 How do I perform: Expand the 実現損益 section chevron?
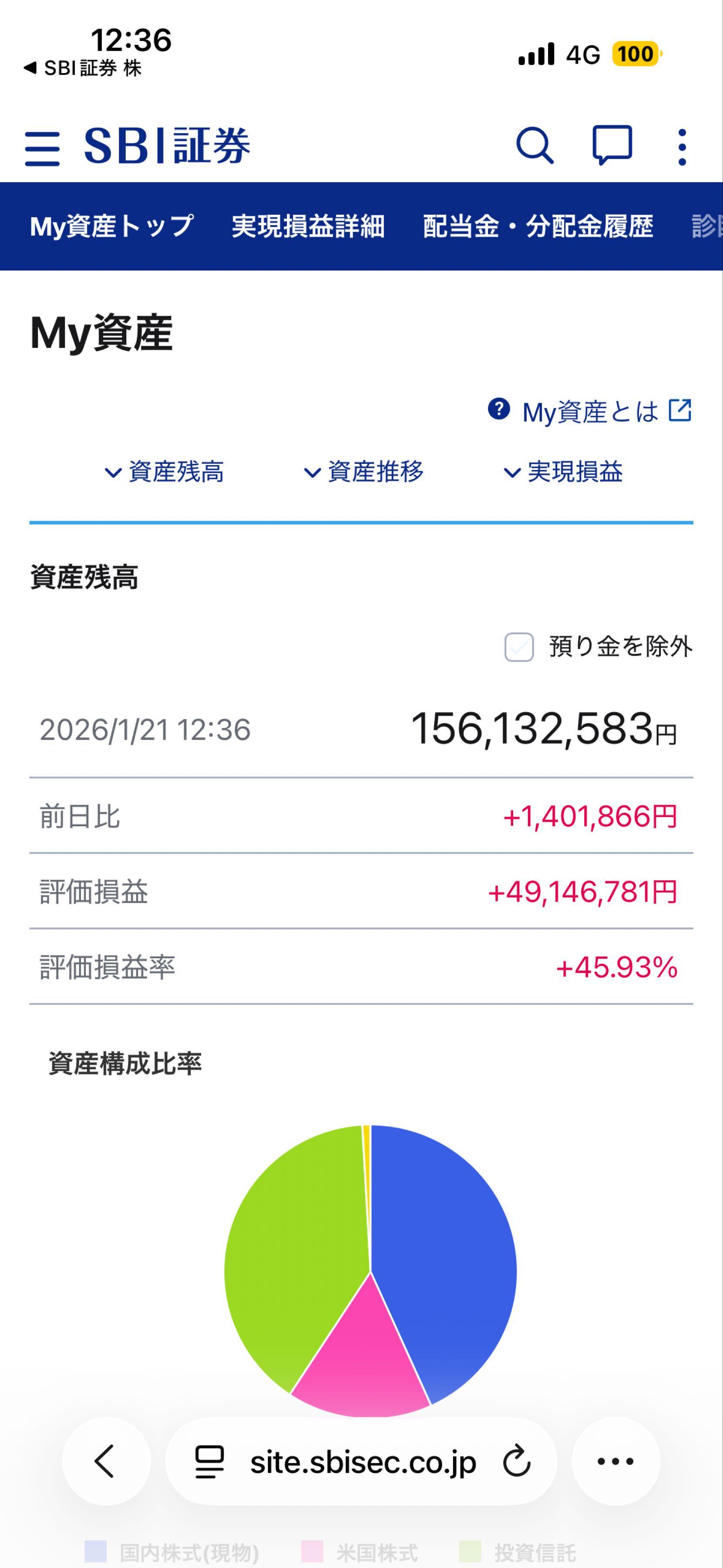(x=511, y=473)
